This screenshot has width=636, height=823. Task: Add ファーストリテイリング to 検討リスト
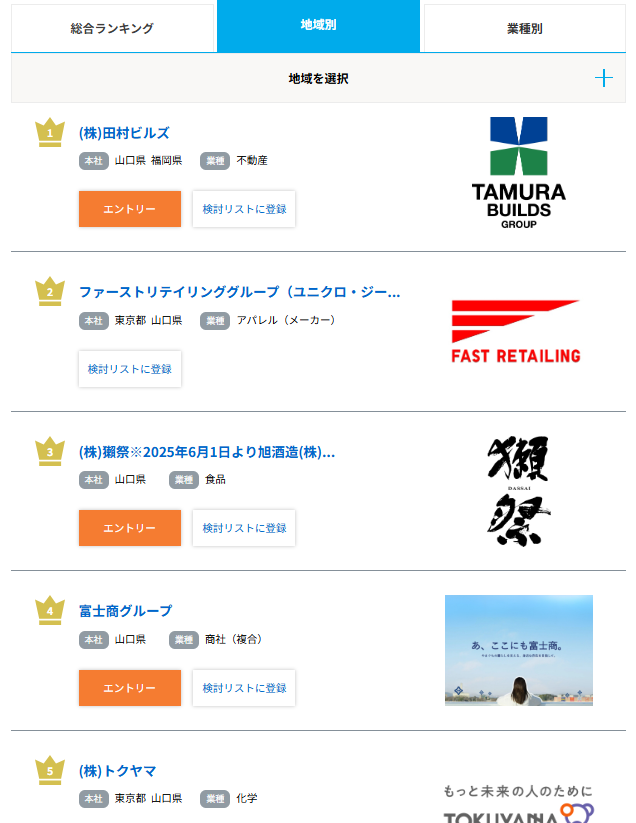pos(130,369)
